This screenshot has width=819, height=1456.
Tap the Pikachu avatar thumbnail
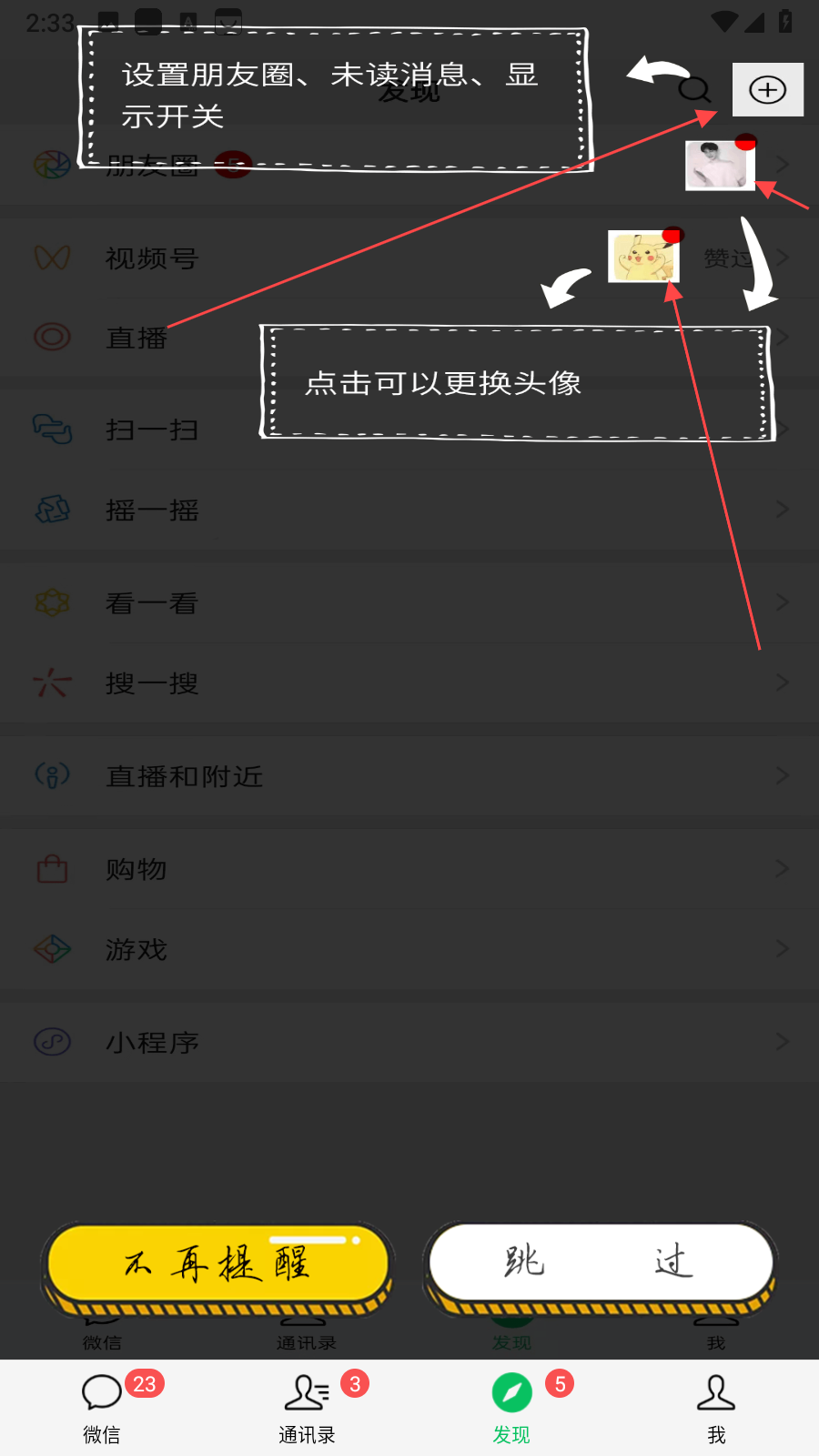click(643, 257)
